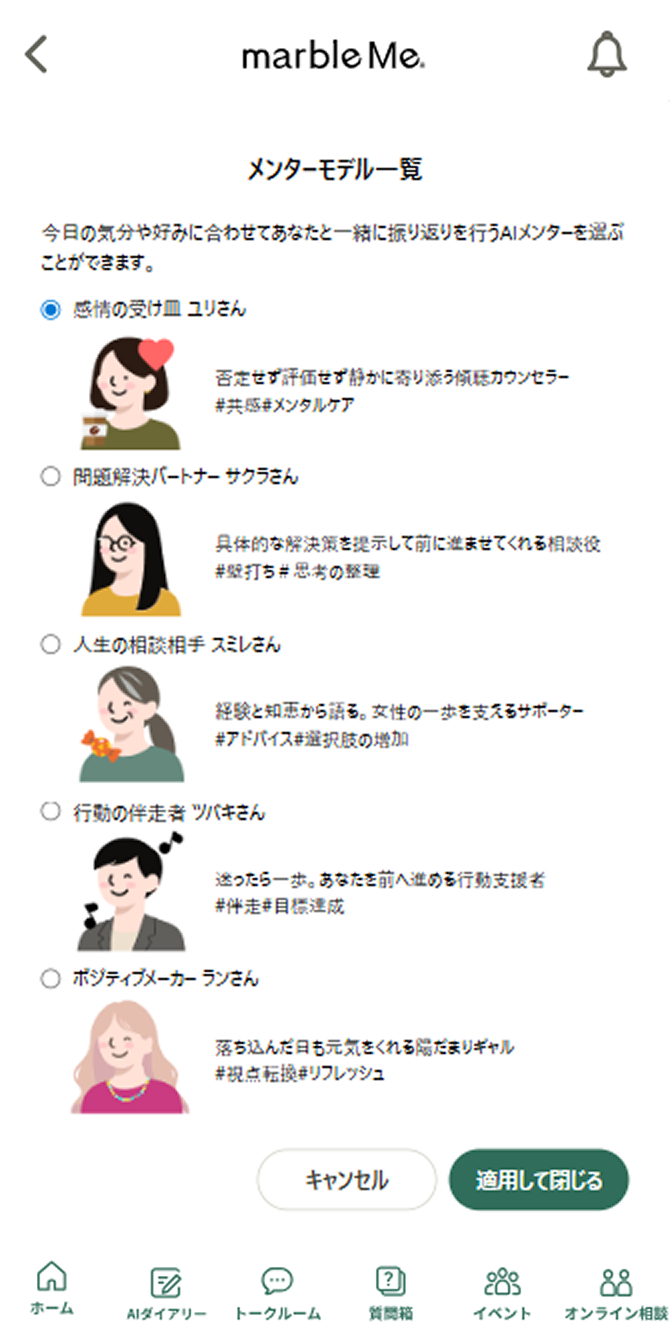The image size is (670, 1336).
Task: Choose ポジティブメーカー ランさん mentor
Action: pyautogui.click(x=50, y=979)
